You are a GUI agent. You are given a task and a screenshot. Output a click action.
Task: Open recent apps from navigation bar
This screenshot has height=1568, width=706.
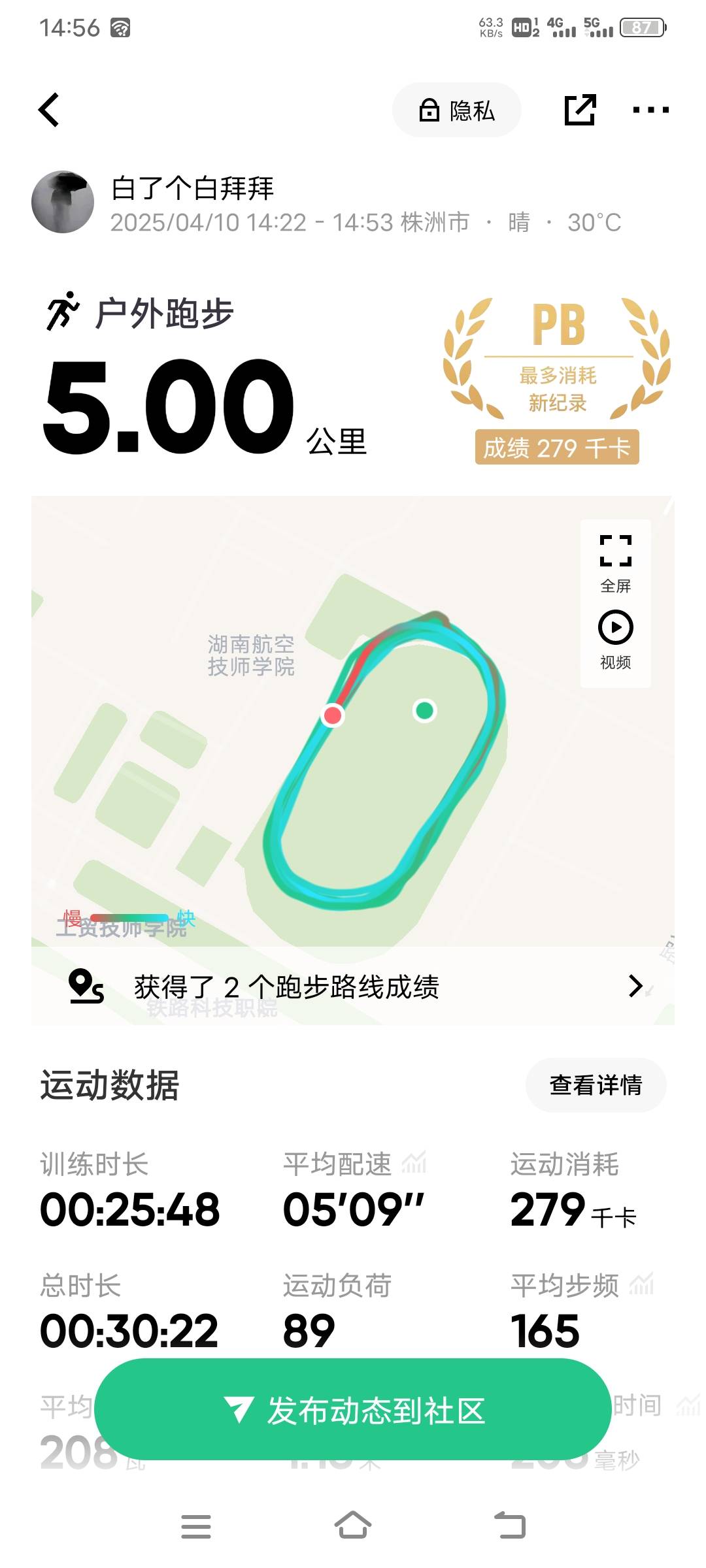pos(196,1526)
